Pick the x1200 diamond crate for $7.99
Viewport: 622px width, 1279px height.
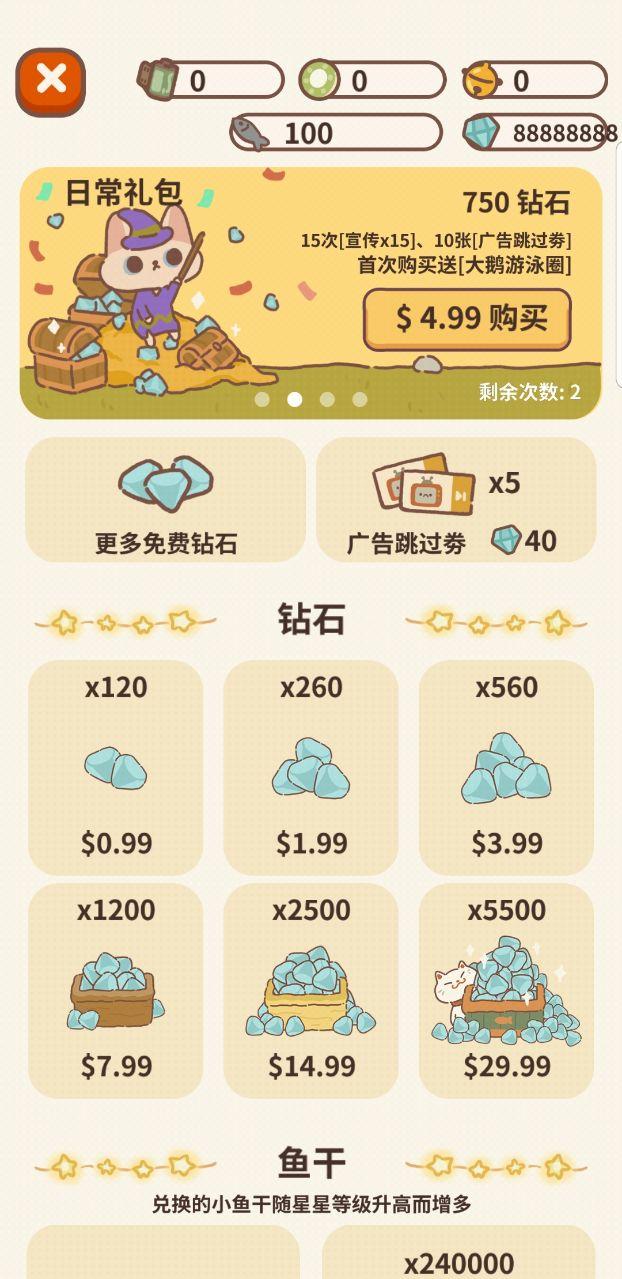(x=116, y=991)
